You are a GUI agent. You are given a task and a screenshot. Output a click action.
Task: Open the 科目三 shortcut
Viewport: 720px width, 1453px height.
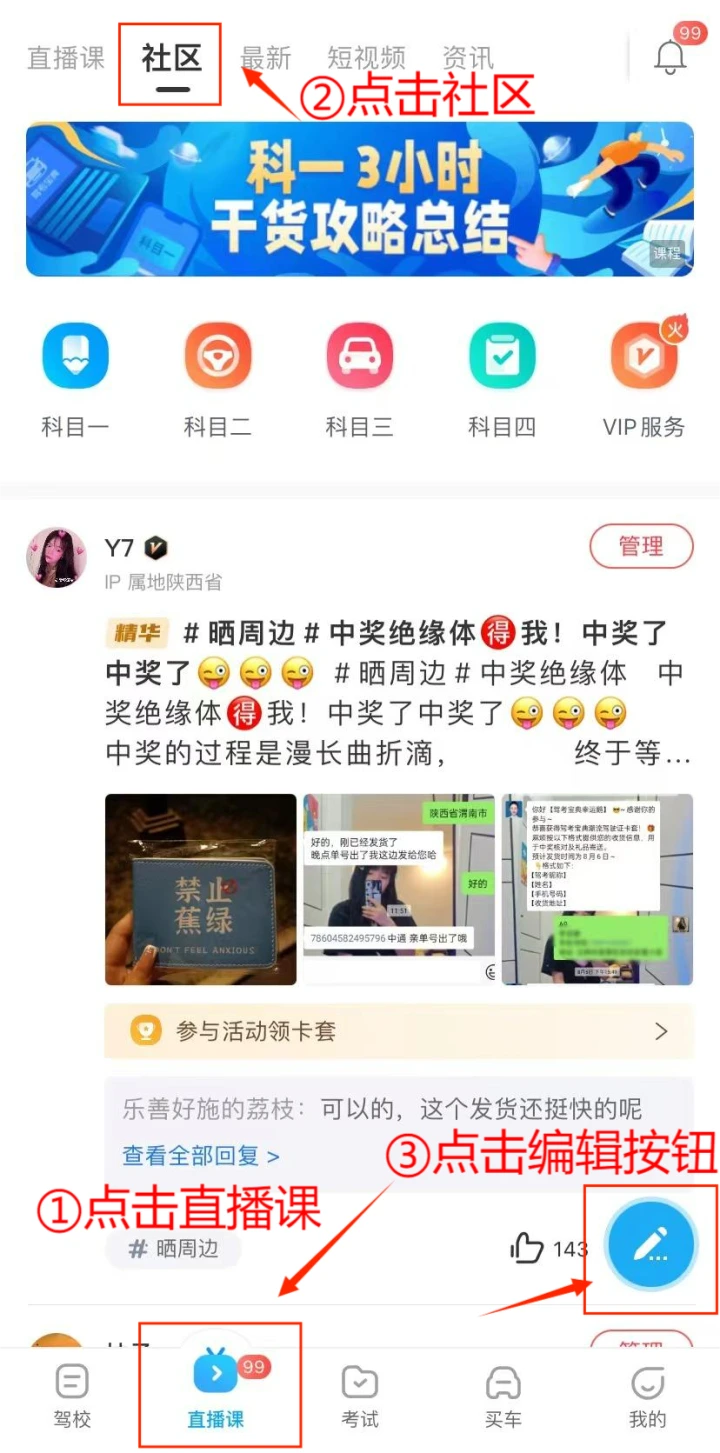[360, 381]
